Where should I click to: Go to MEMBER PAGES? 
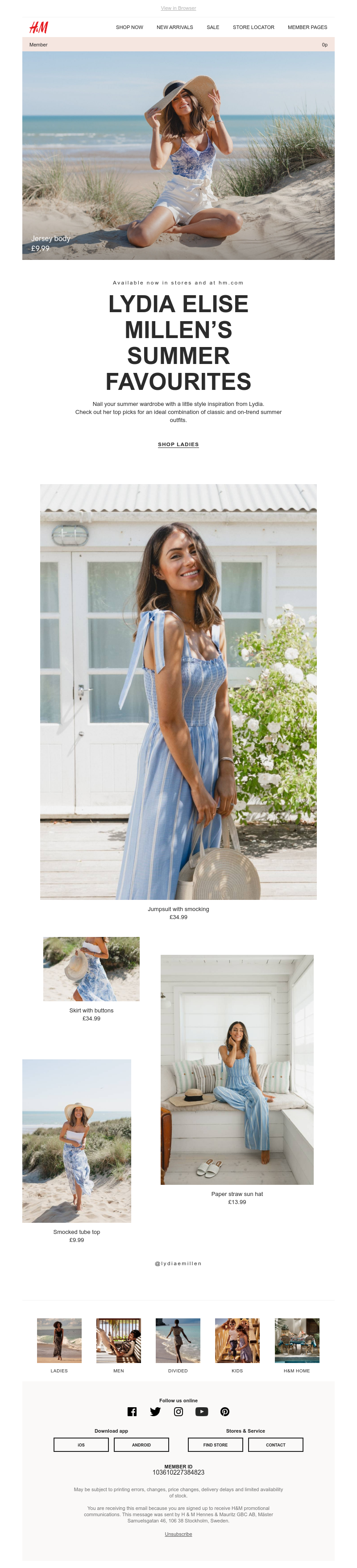pyautogui.click(x=307, y=27)
